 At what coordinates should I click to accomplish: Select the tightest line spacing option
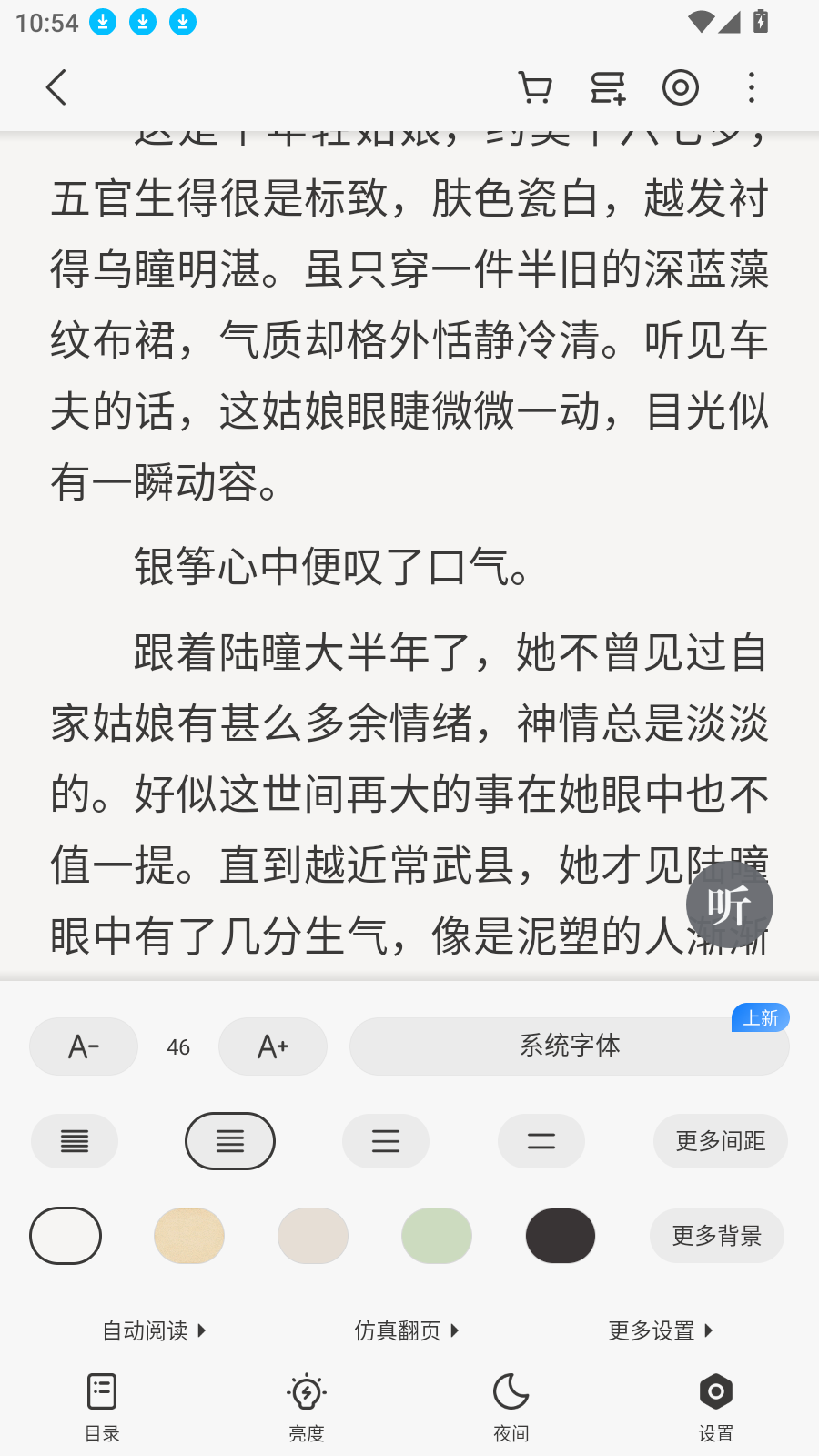click(x=75, y=1141)
